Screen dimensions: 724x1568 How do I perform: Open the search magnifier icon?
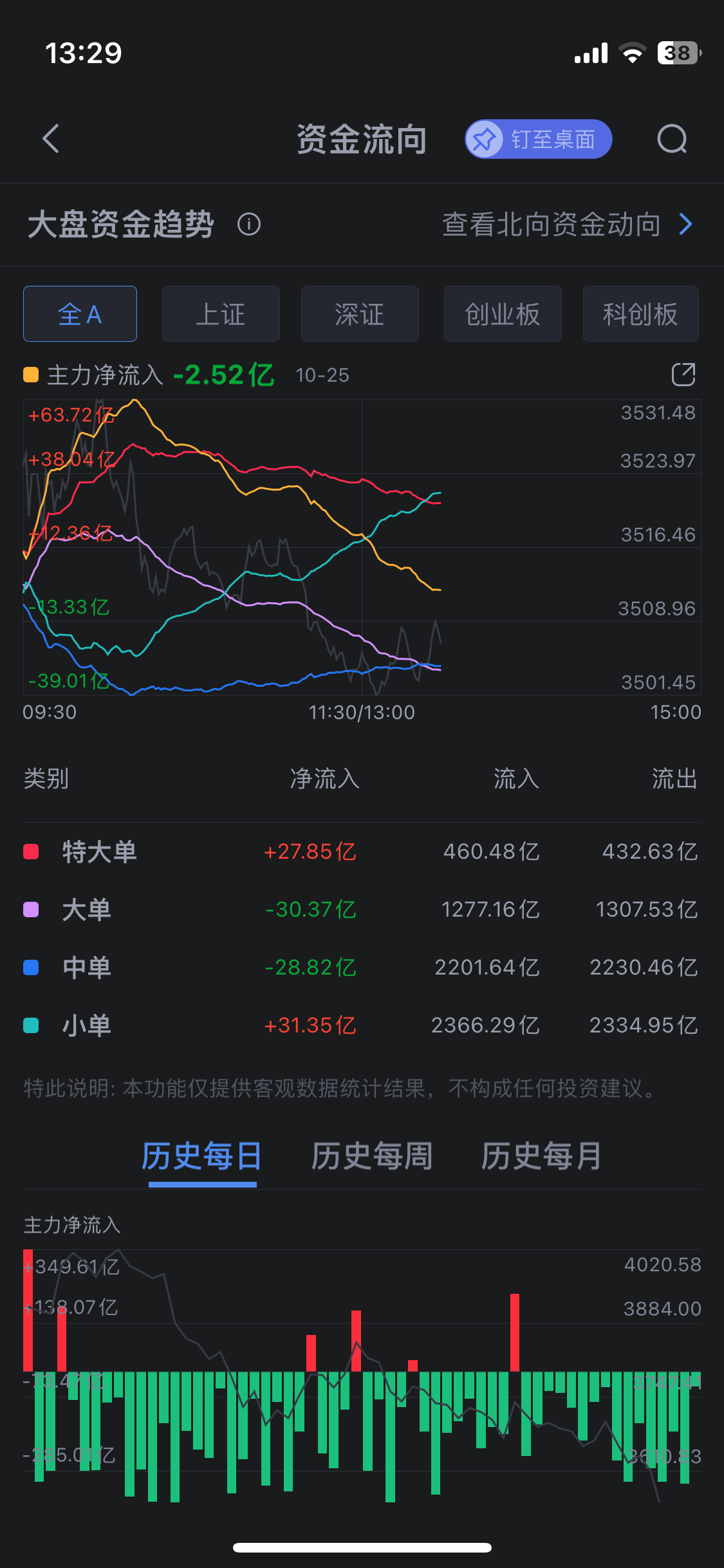(x=673, y=139)
